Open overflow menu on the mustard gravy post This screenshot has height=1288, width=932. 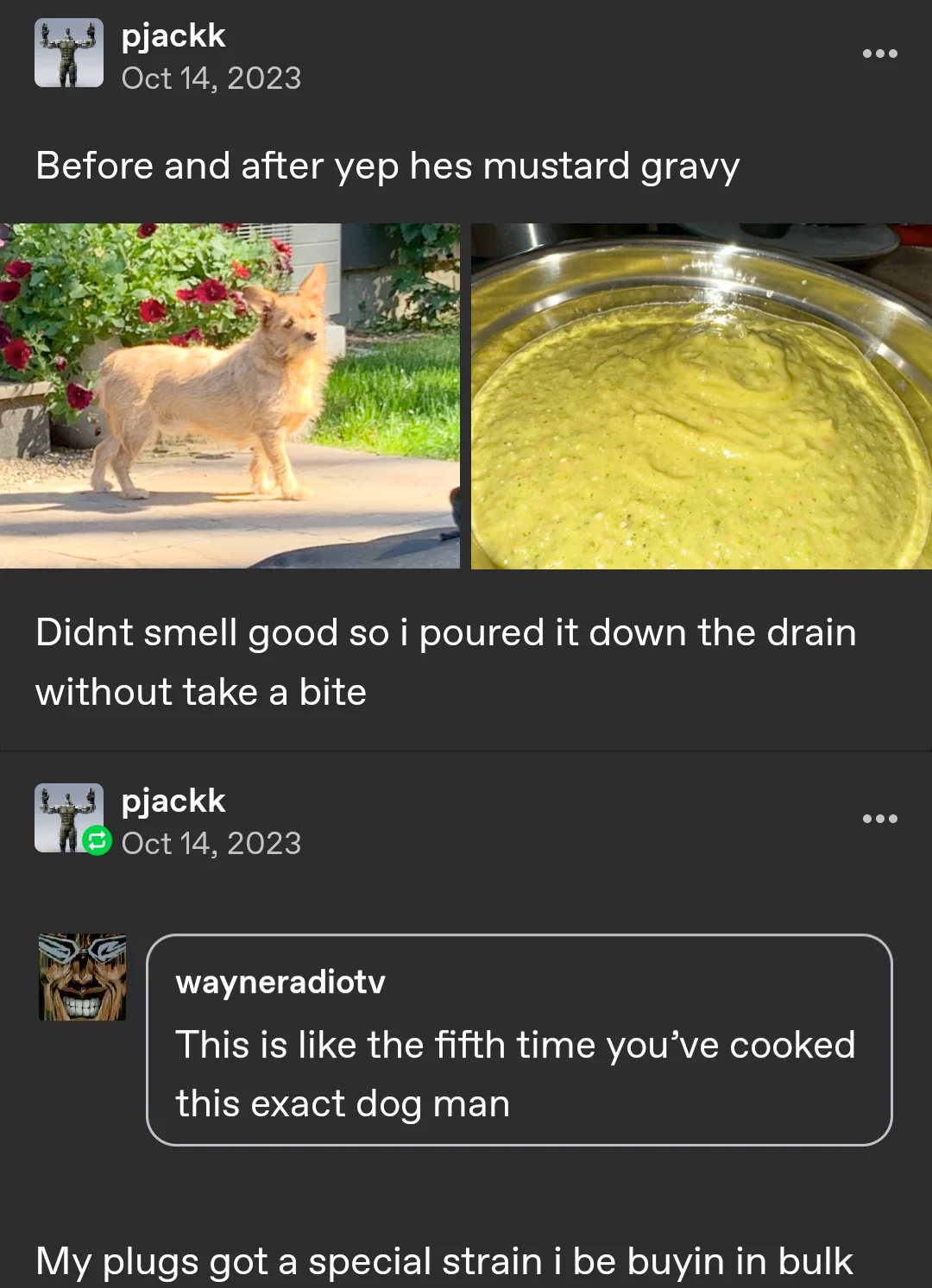click(879, 53)
